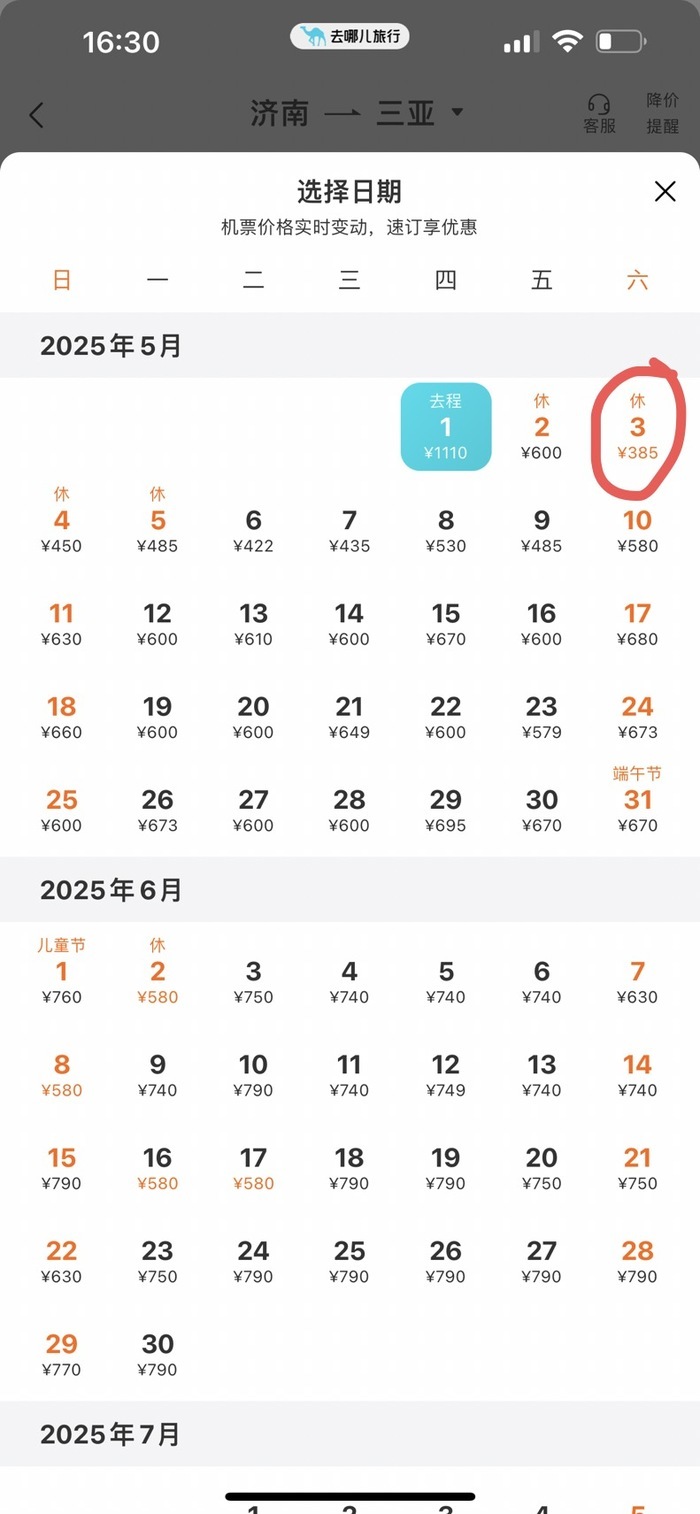Screen dimensions: 700x1514
Task: Select June 7 priced at ¥630
Action: [x=637, y=980]
